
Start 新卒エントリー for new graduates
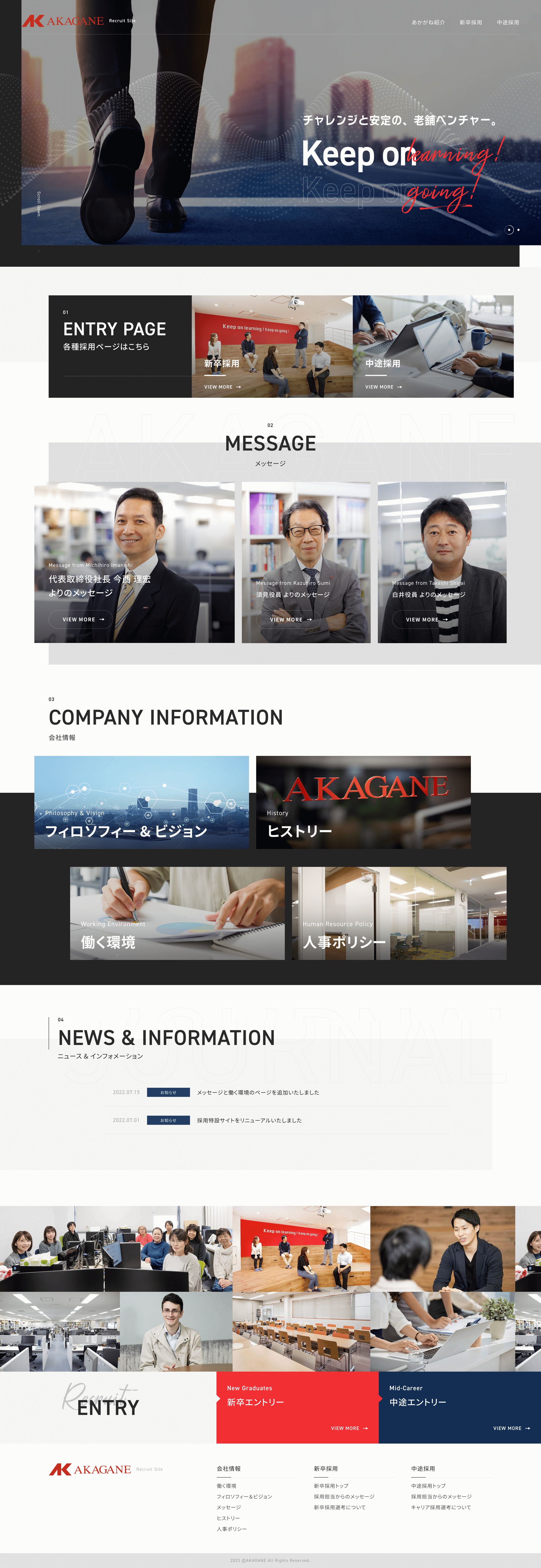[x=297, y=1407]
